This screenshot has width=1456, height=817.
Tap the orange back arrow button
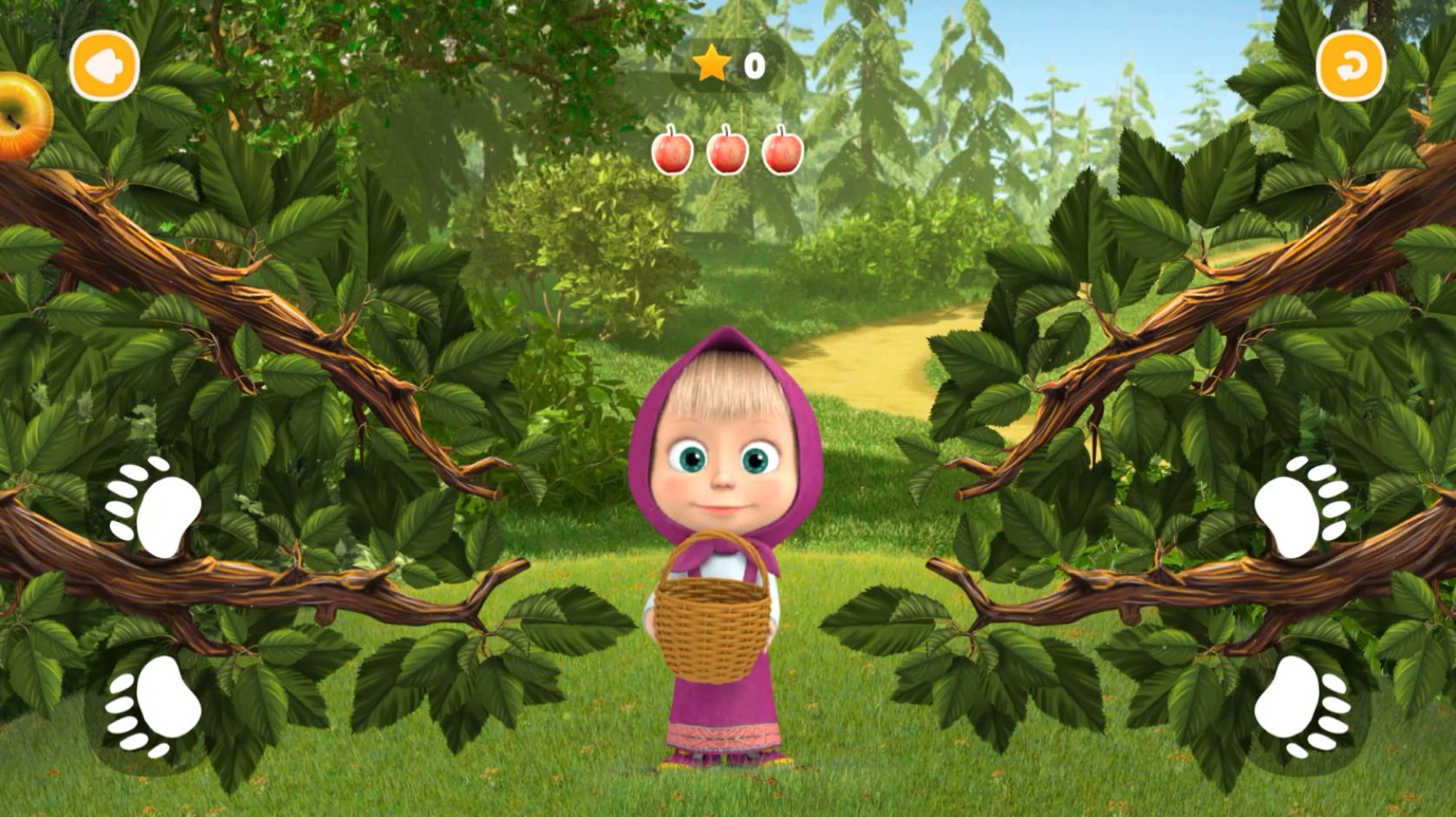(104, 65)
